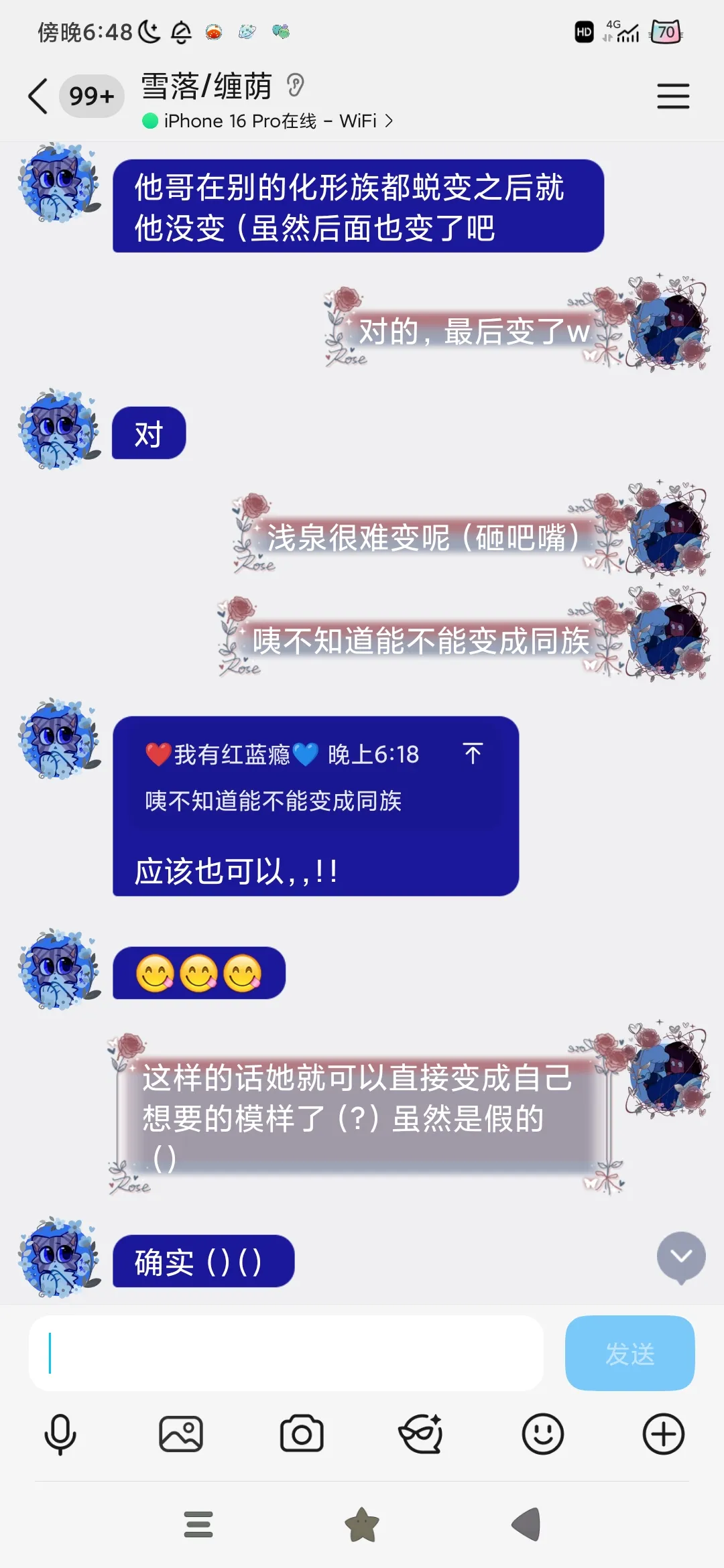Open the recent apps system button

coord(198,1524)
